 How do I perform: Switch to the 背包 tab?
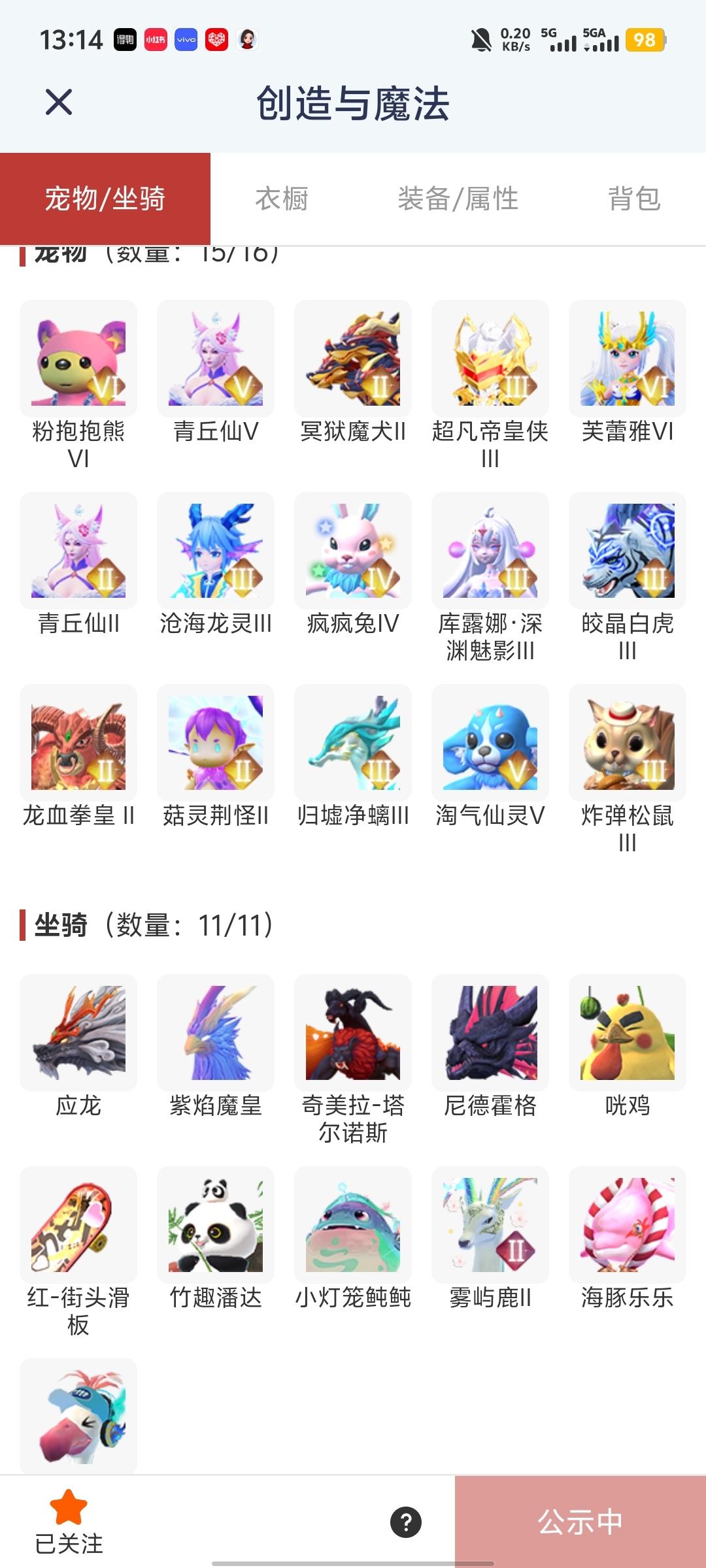[x=635, y=199]
